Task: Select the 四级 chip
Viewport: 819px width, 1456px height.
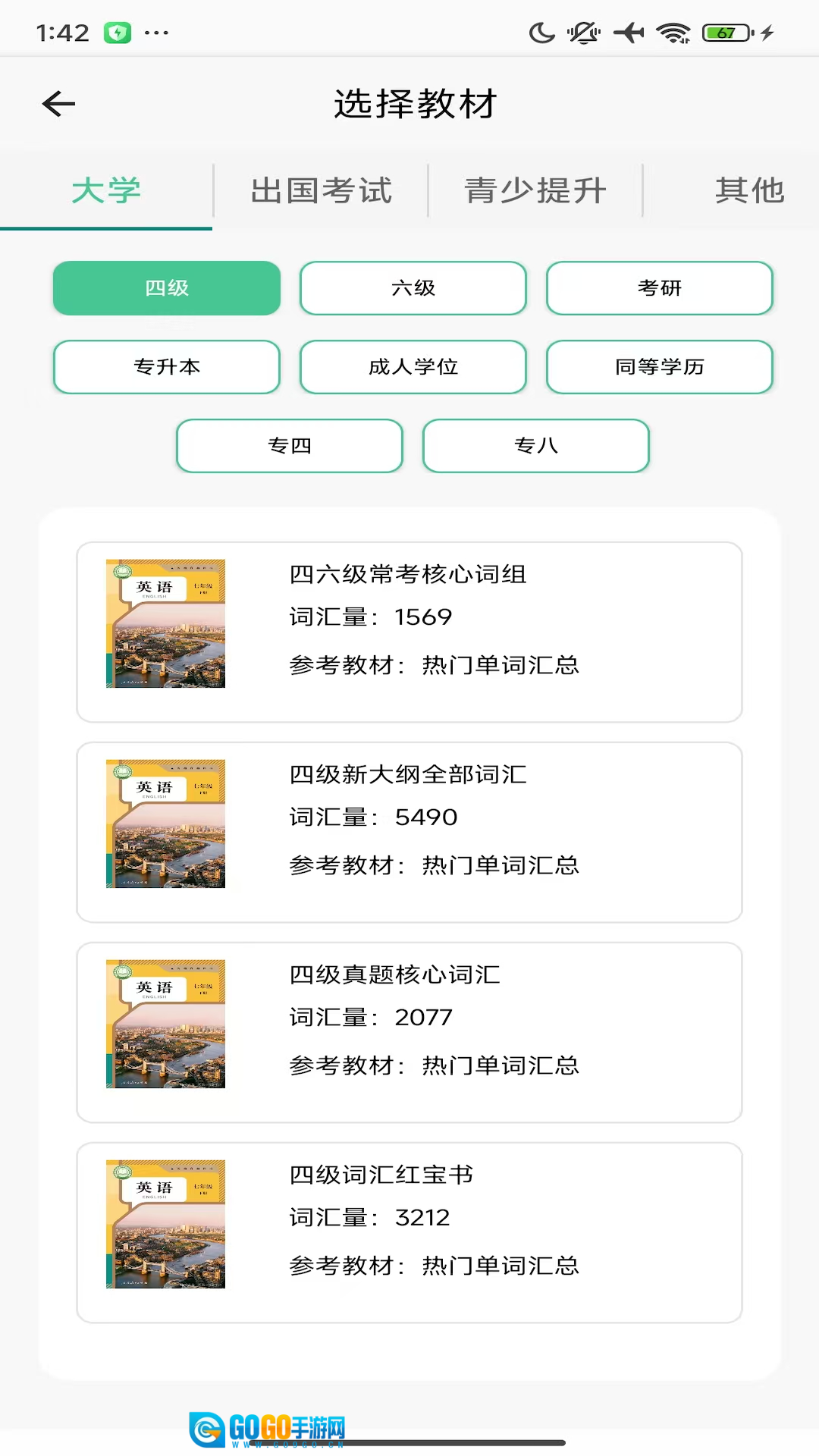Action: 167,288
